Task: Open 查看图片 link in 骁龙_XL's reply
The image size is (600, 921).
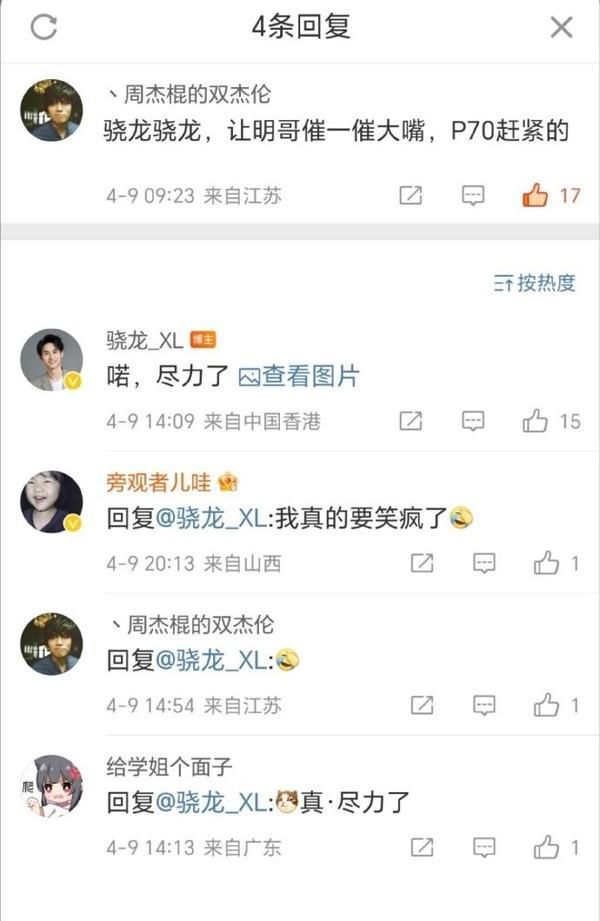Action: click(299, 376)
